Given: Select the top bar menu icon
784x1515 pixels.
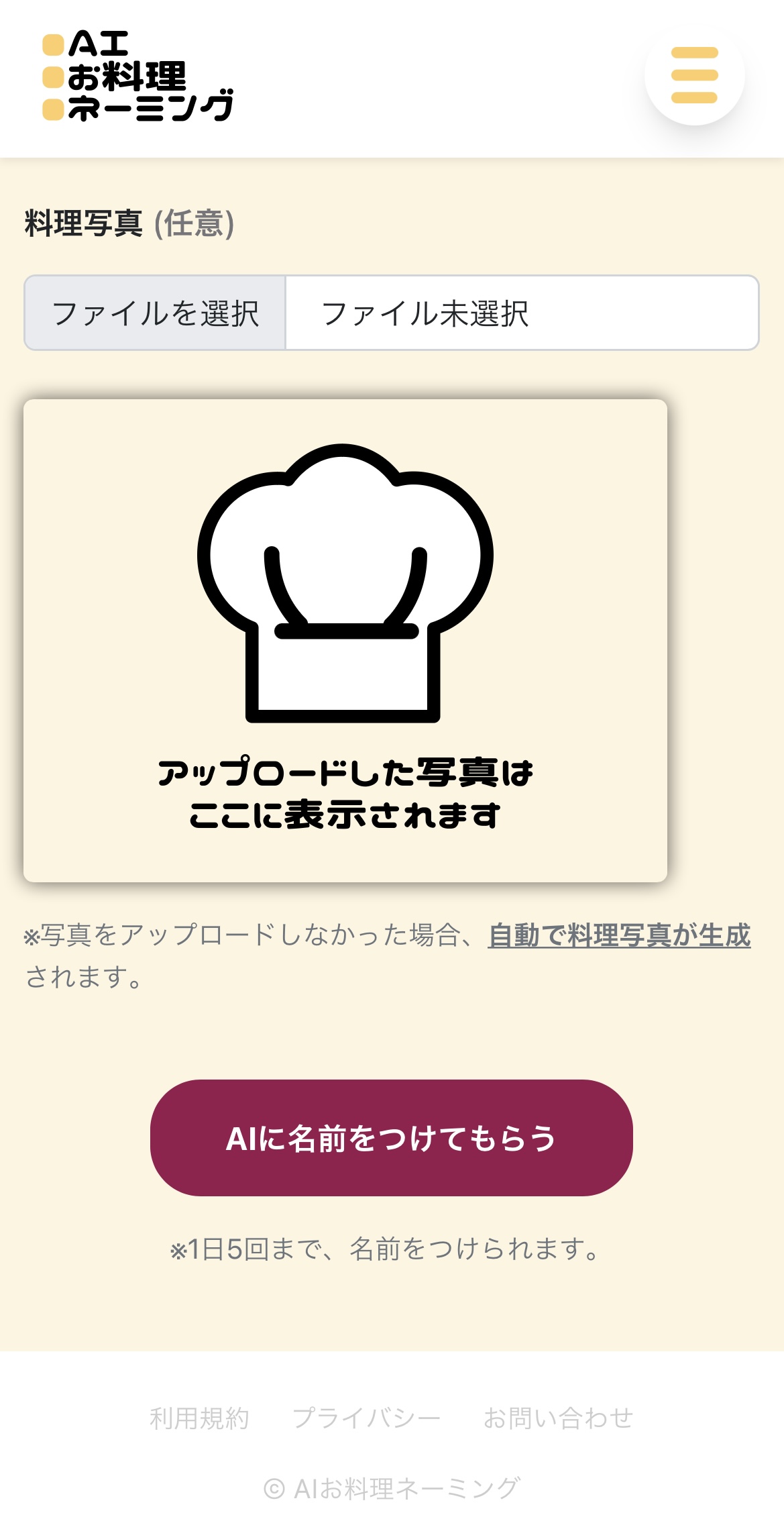Looking at the screenshot, I should click(694, 76).
